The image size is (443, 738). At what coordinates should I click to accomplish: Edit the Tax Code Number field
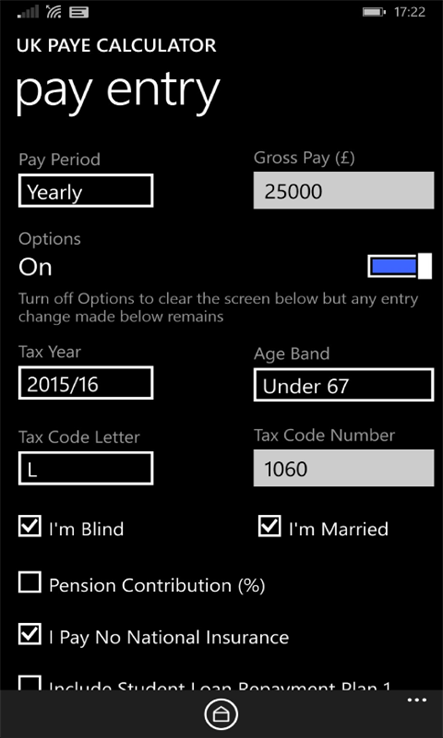pos(344,468)
